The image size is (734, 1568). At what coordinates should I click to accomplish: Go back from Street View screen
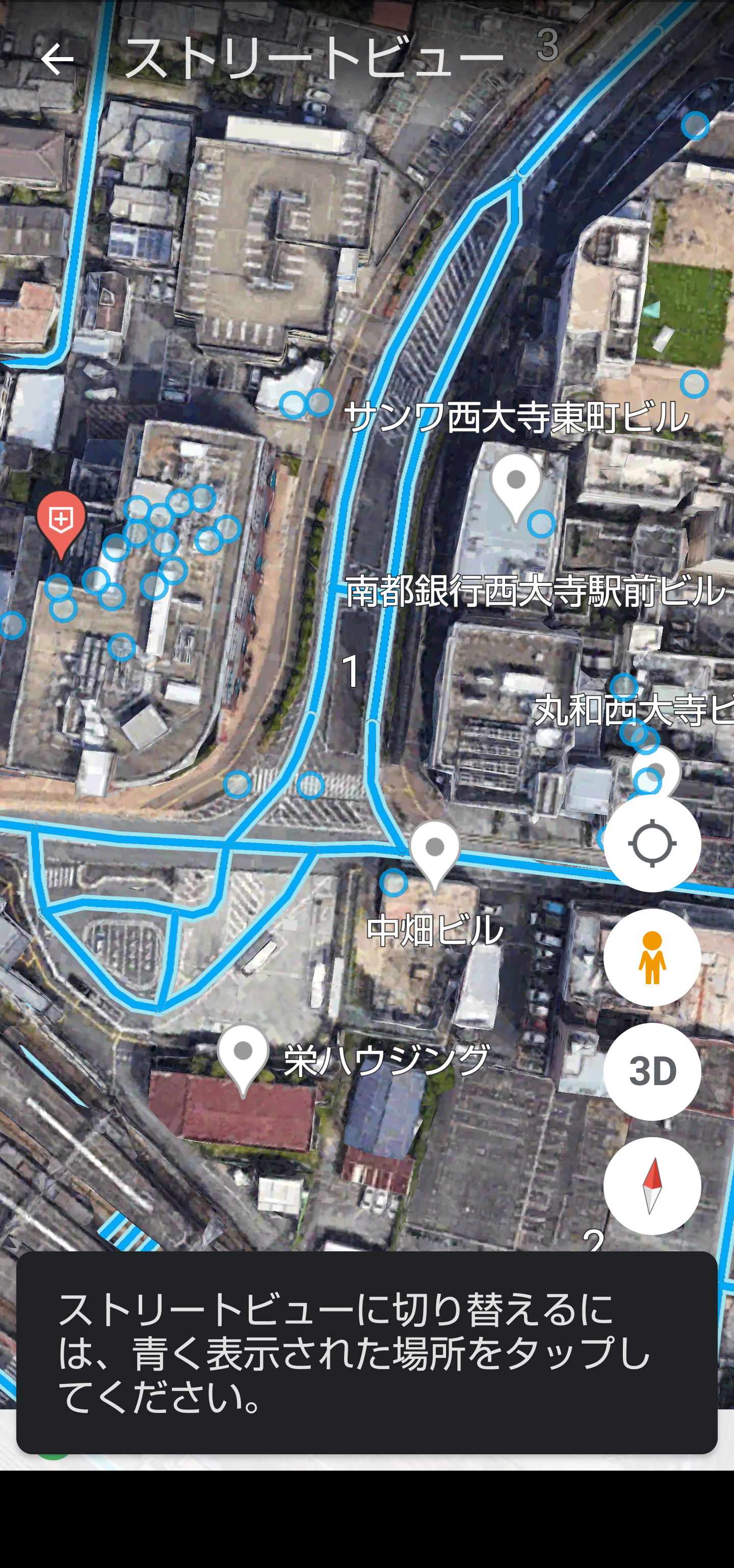coord(57,59)
